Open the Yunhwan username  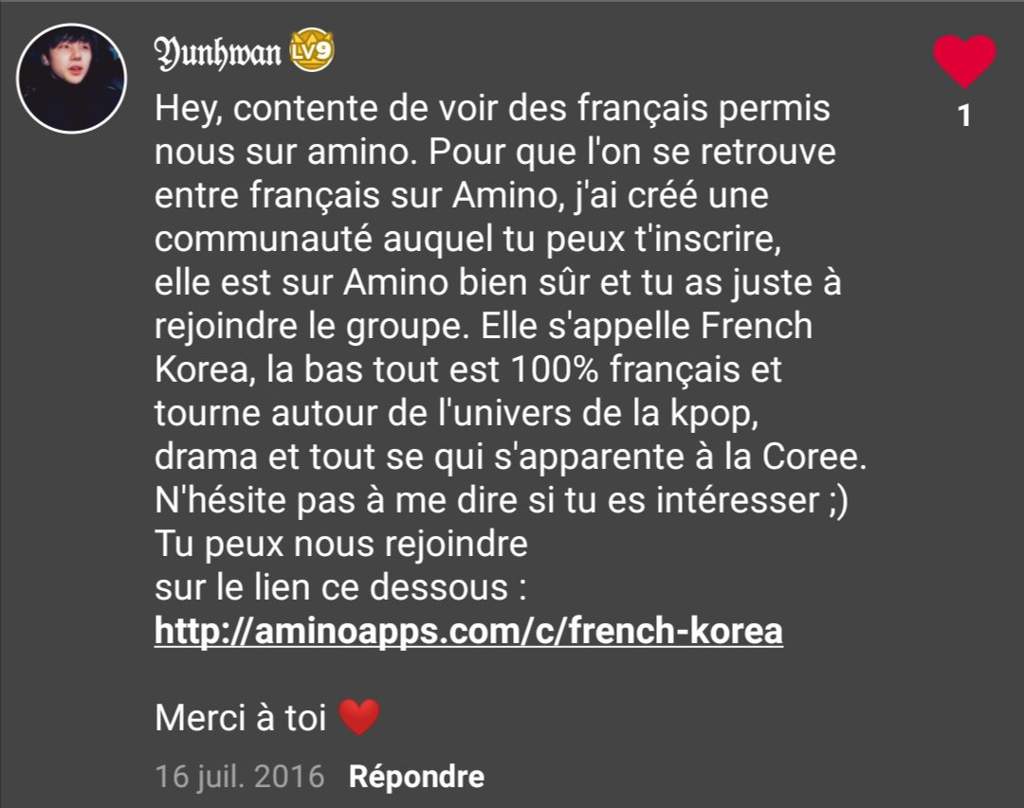coord(219,53)
